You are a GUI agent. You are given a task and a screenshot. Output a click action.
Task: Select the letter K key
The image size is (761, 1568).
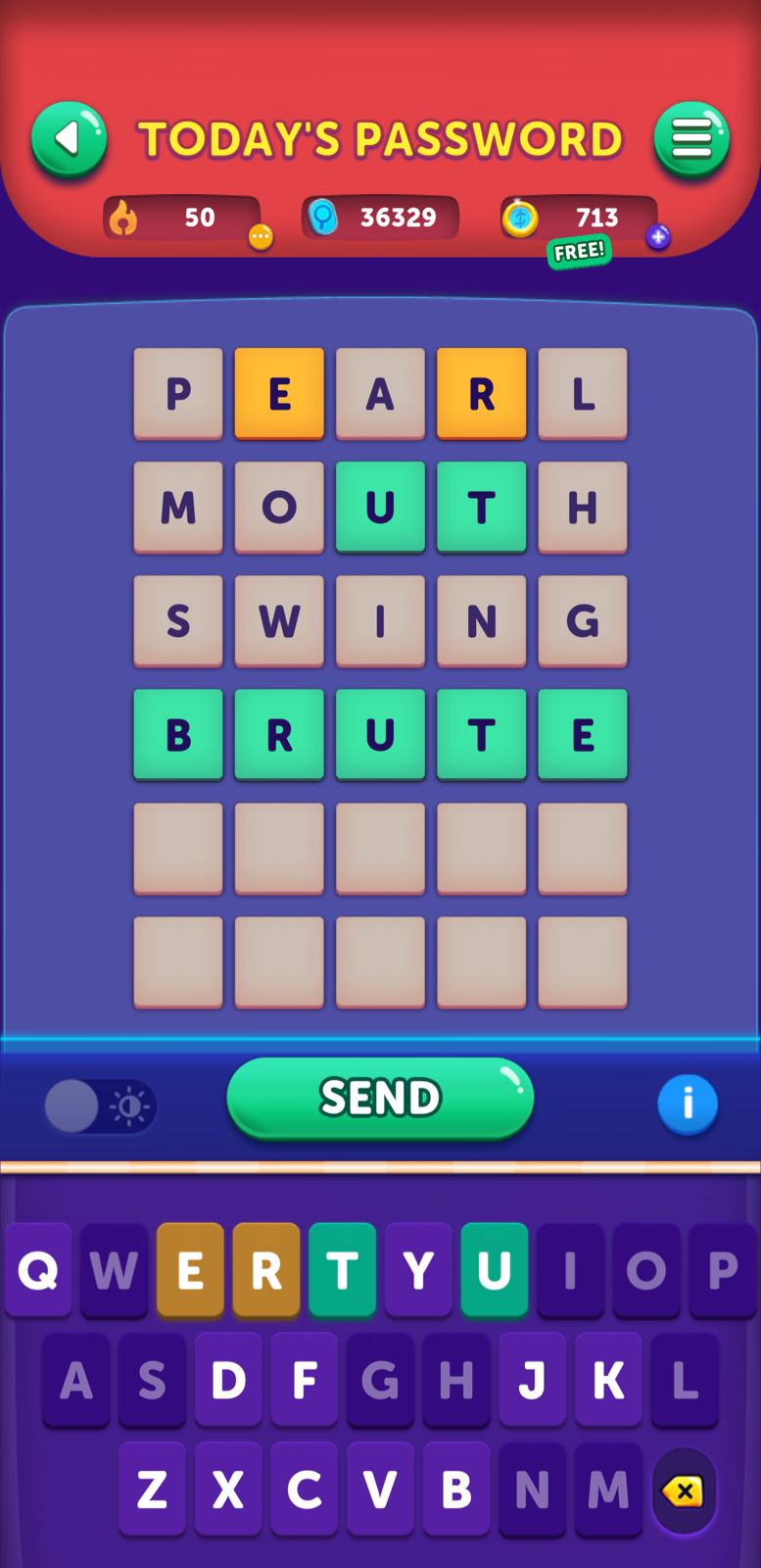[x=608, y=1380]
